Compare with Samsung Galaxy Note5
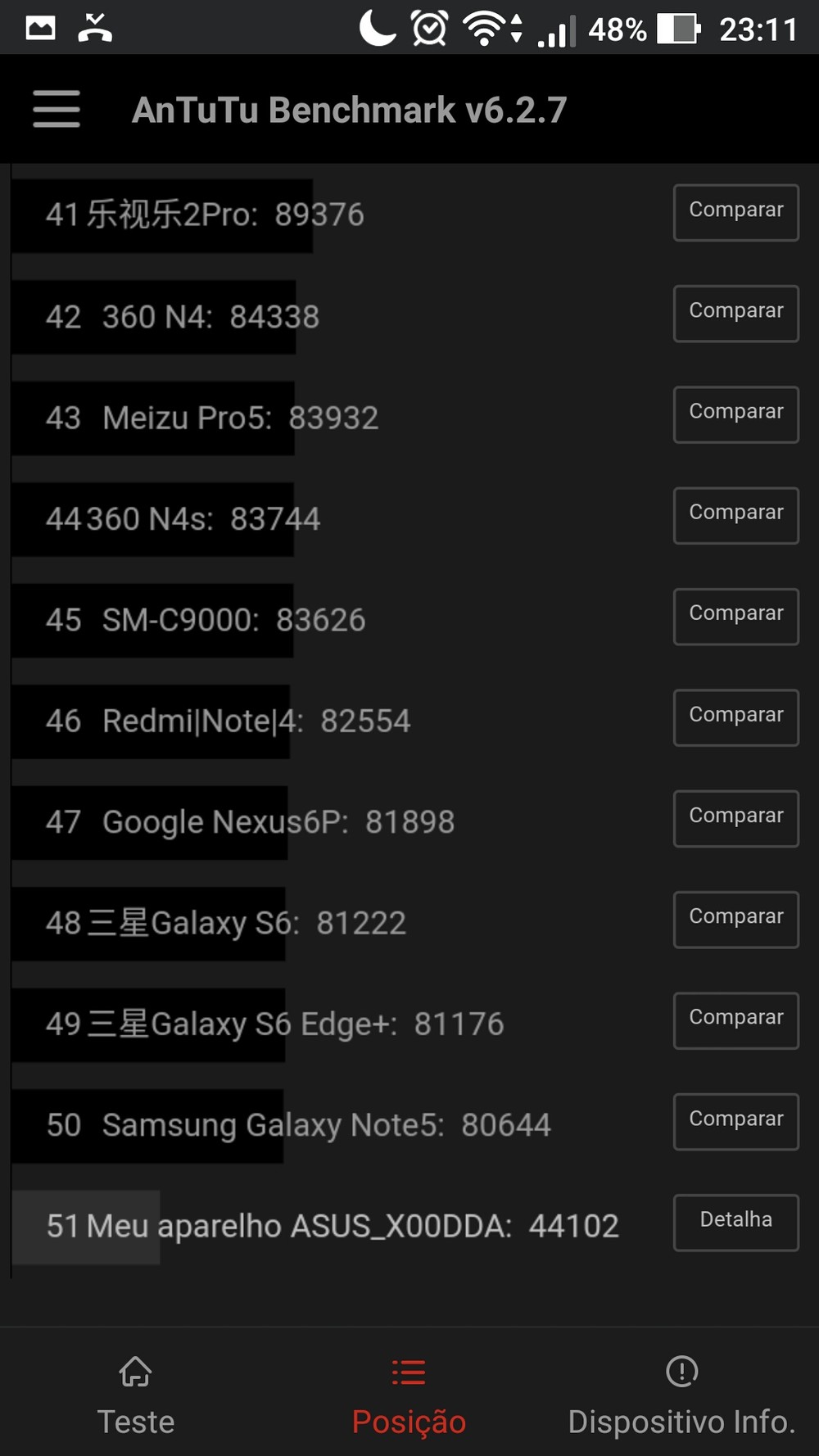819x1456 pixels. [x=735, y=1121]
